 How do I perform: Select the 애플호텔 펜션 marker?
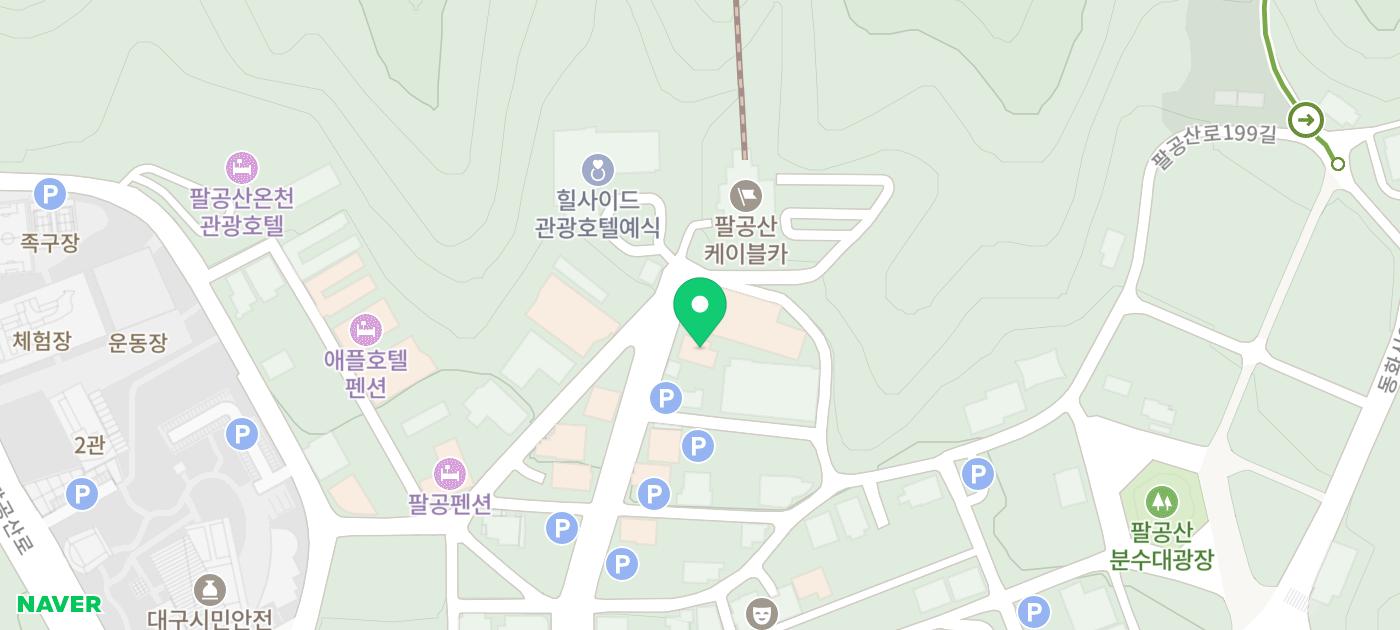(x=366, y=329)
